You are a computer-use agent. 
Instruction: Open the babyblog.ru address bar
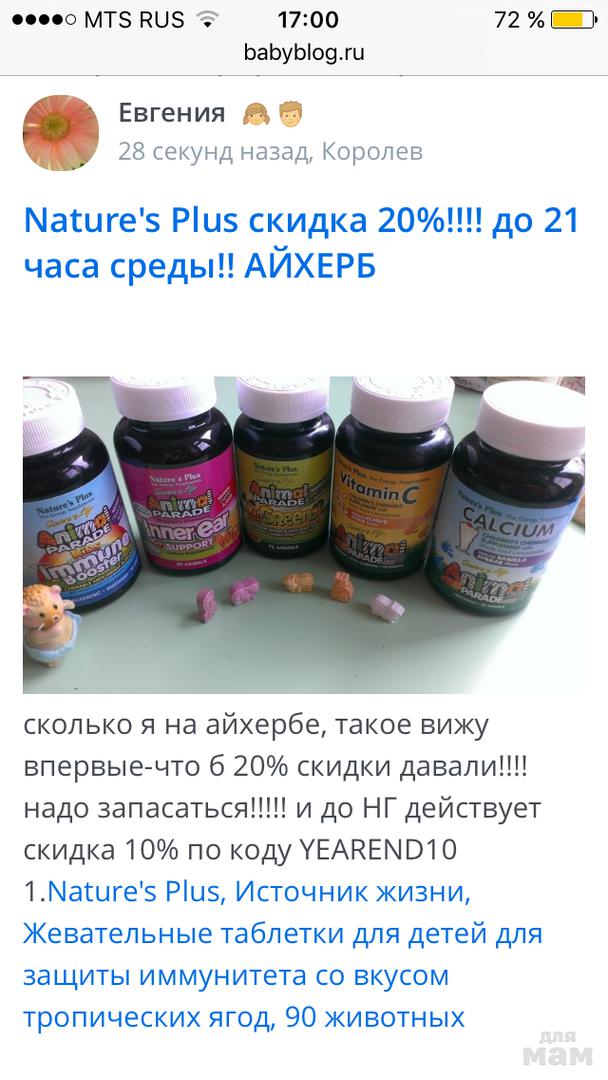[304, 52]
